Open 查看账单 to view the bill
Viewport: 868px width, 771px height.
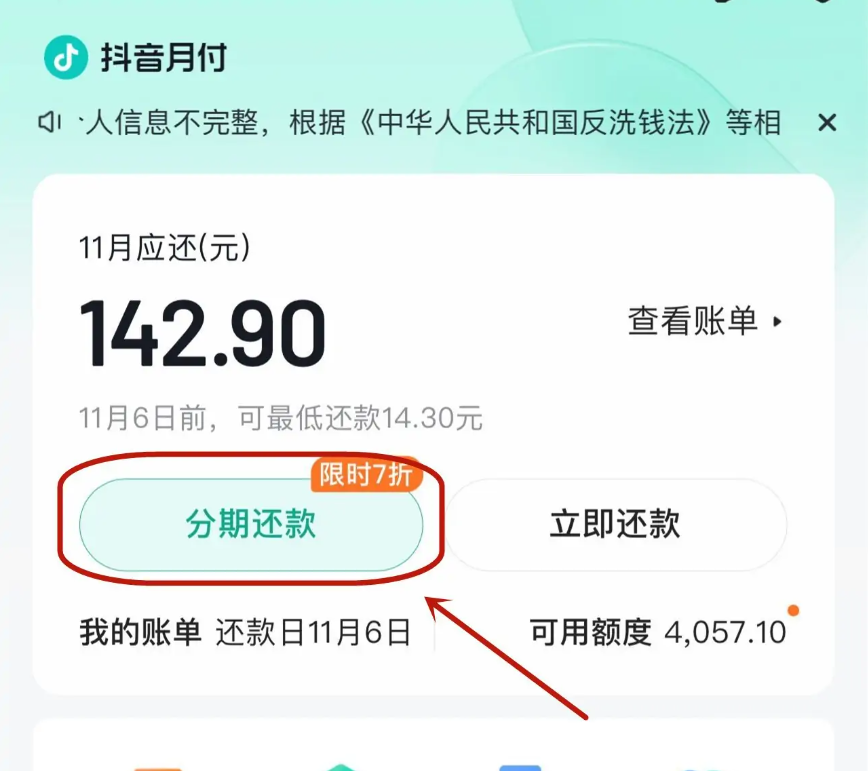[x=705, y=321]
